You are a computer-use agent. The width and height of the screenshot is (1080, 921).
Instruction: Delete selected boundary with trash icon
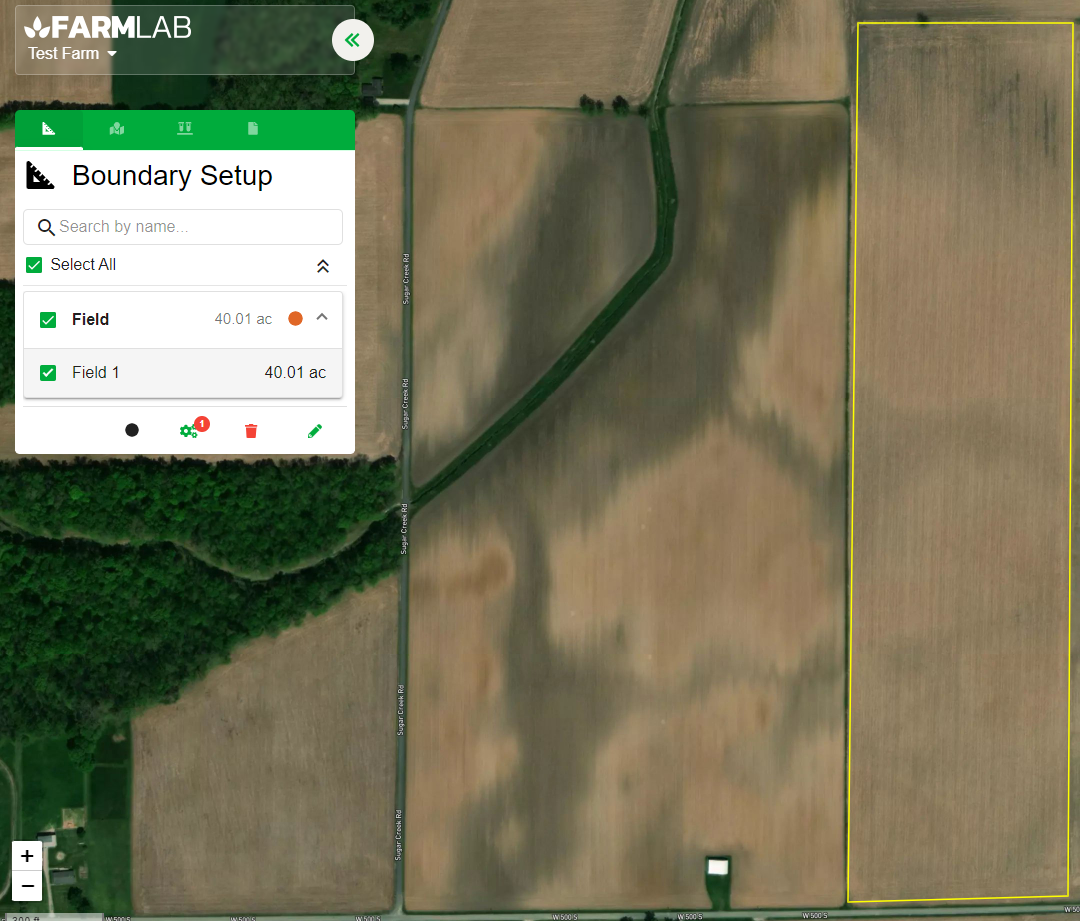click(251, 431)
